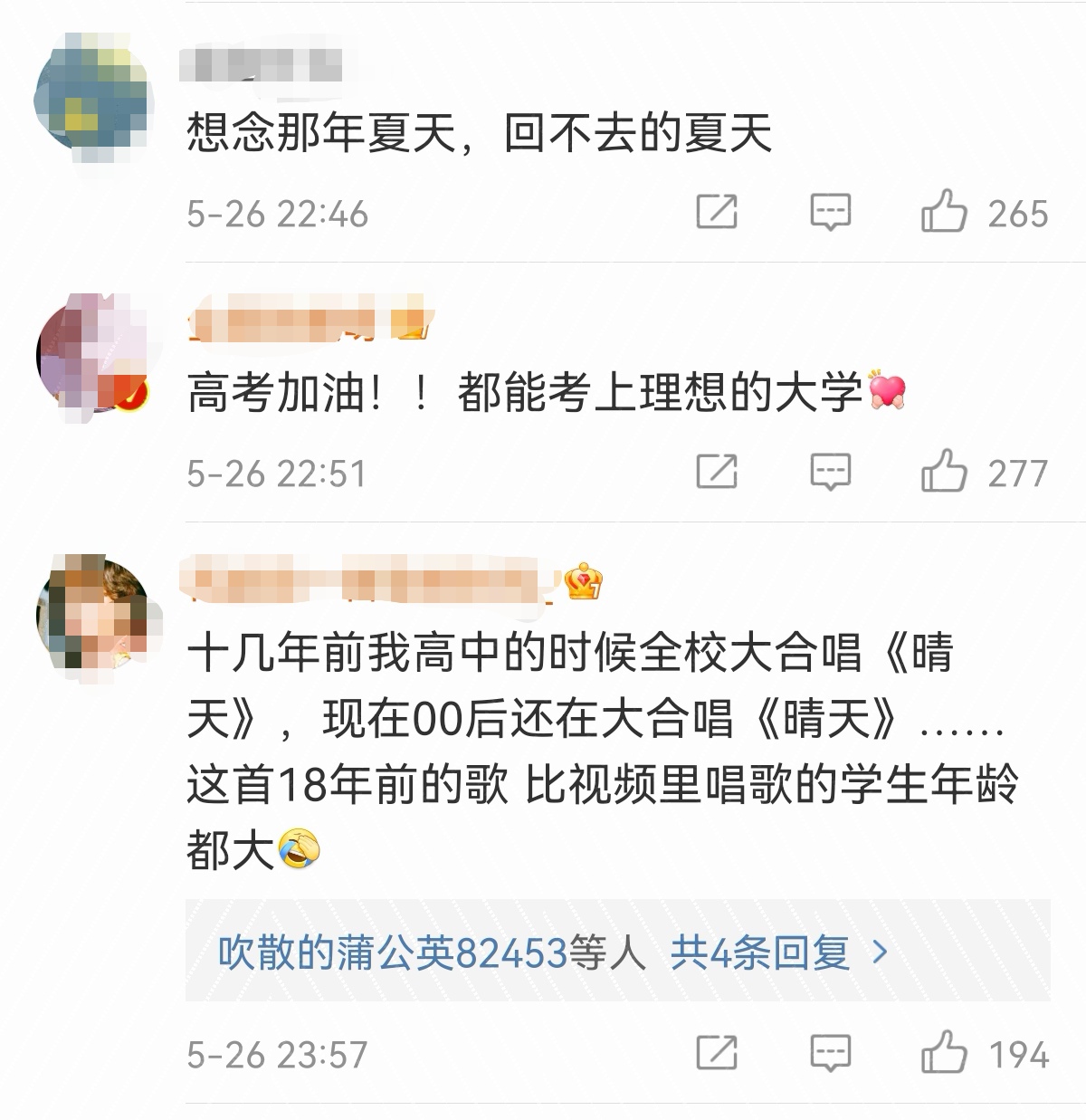Click the share icon on the 晴天 comment

pos(718,1053)
